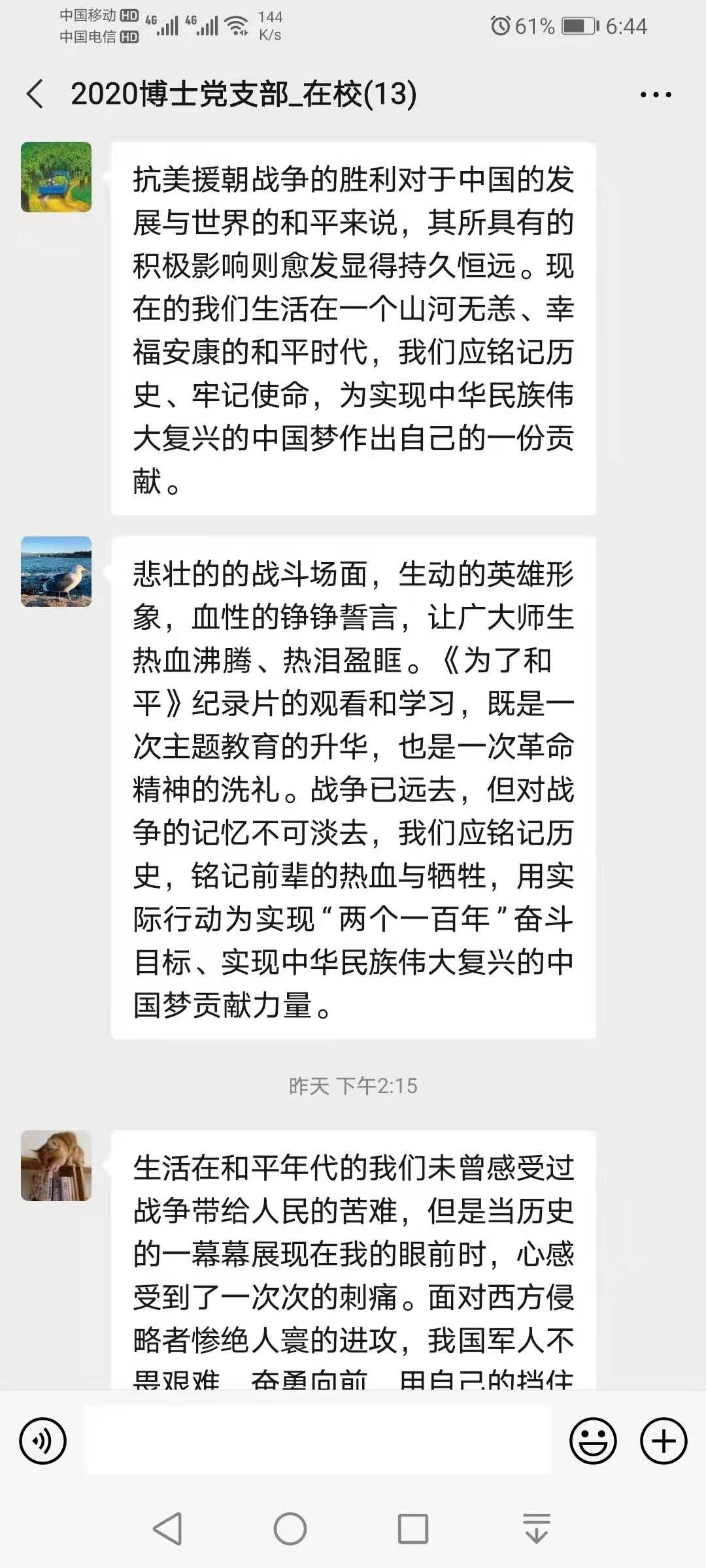The width and height of the screenshot is (706, 1568).
Task: Go back from the group chat
Action: 35,94
